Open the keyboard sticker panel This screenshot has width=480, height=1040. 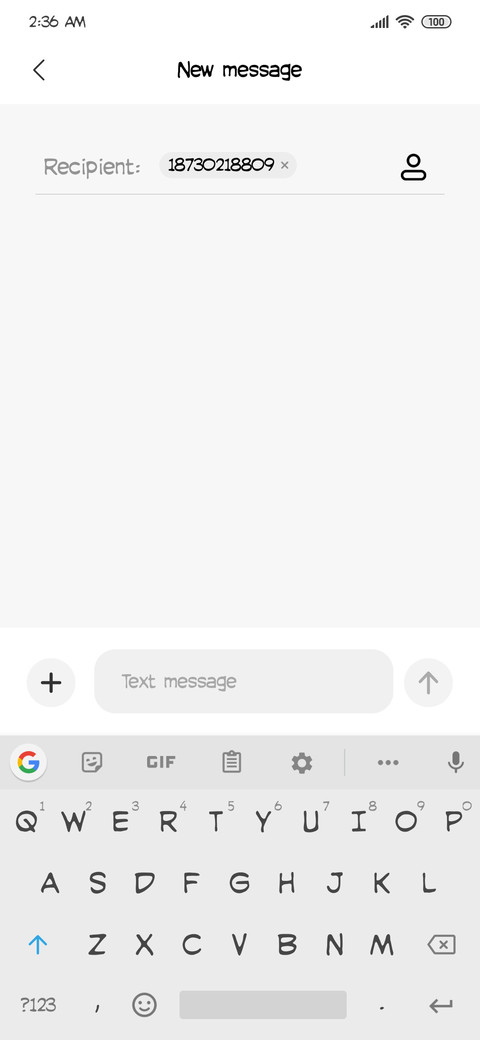click(x=91, y=763)
